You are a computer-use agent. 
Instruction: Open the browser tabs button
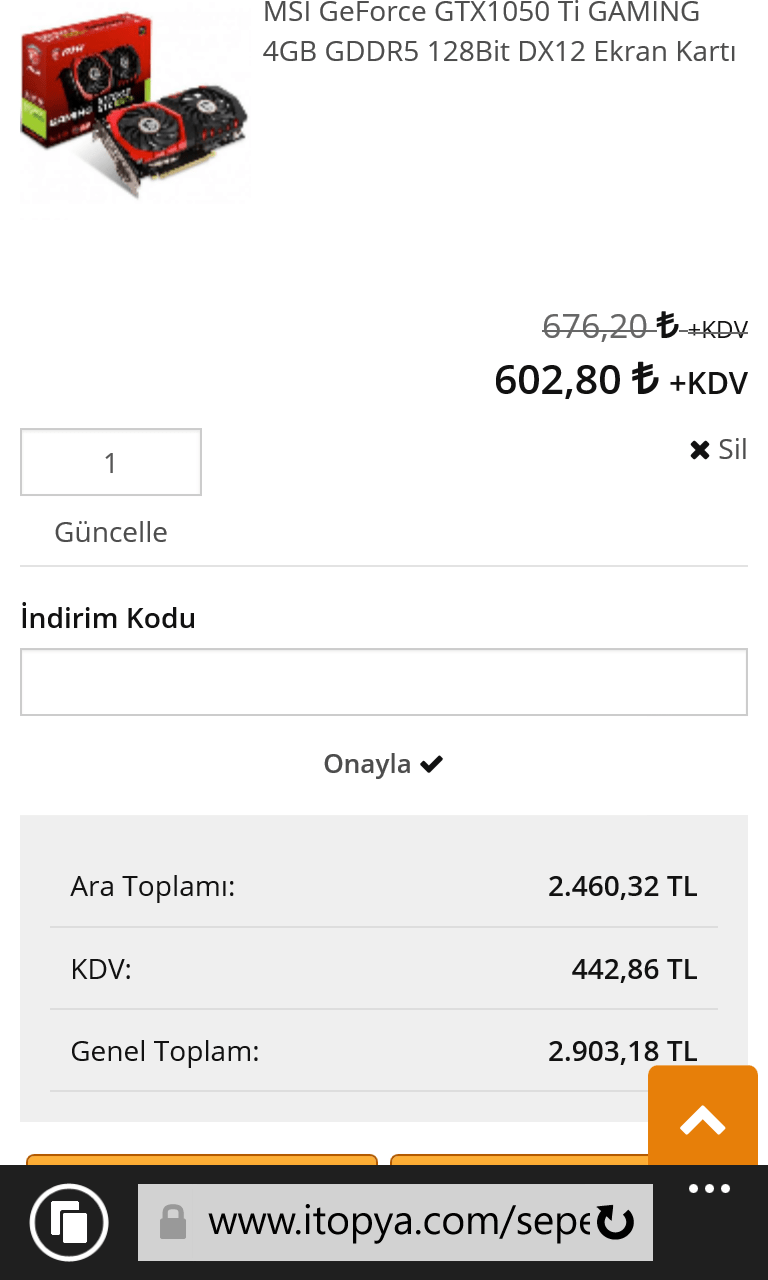[x=69, y=1222]
